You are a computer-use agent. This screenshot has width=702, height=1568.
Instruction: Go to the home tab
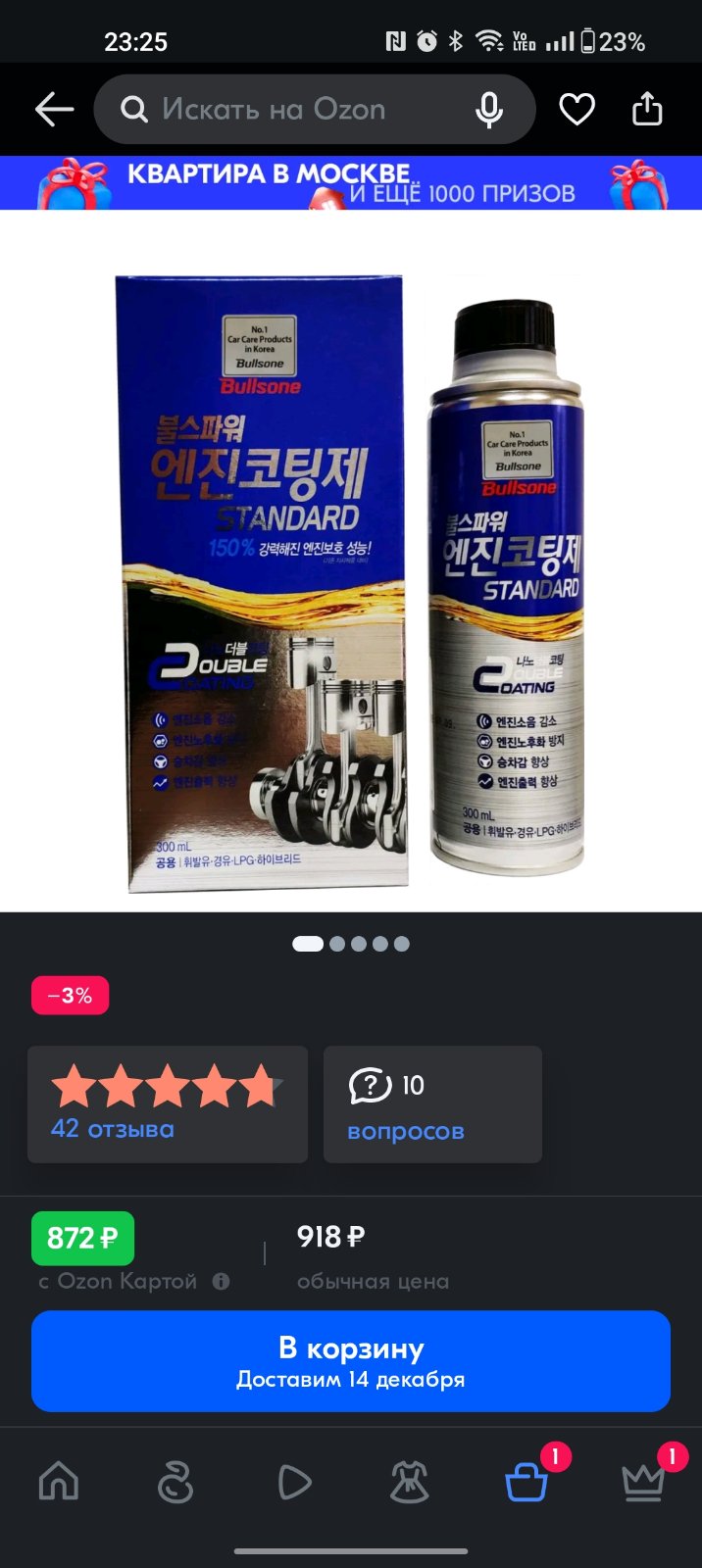59,1481
